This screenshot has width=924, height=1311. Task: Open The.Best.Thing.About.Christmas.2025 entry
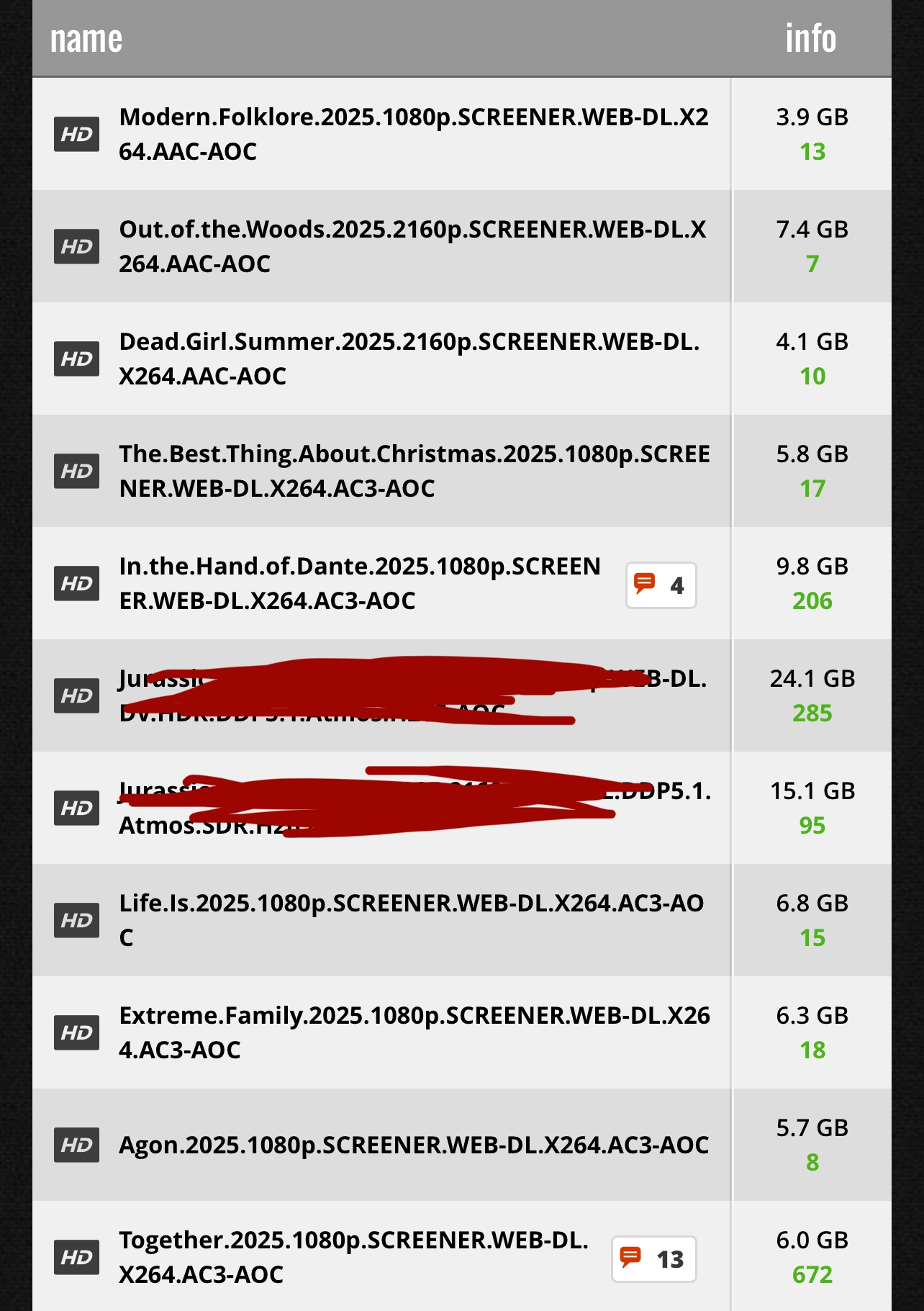(x=415, y=471)
